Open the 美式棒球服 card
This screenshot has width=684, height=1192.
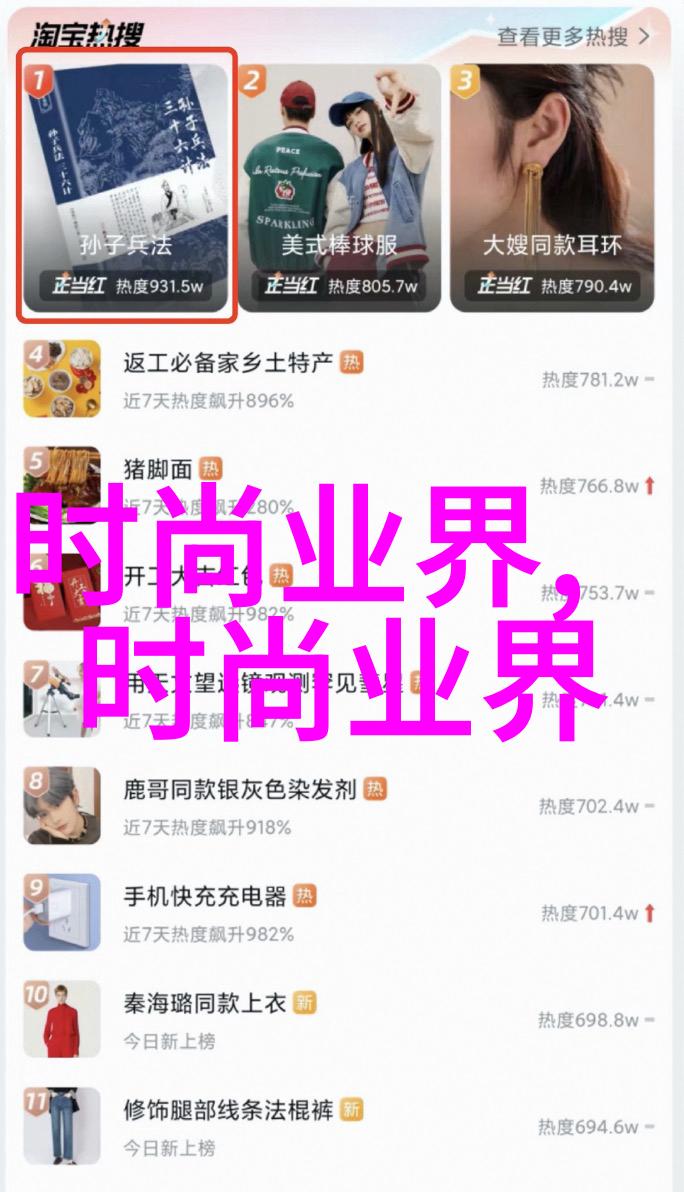pos(339,187)
